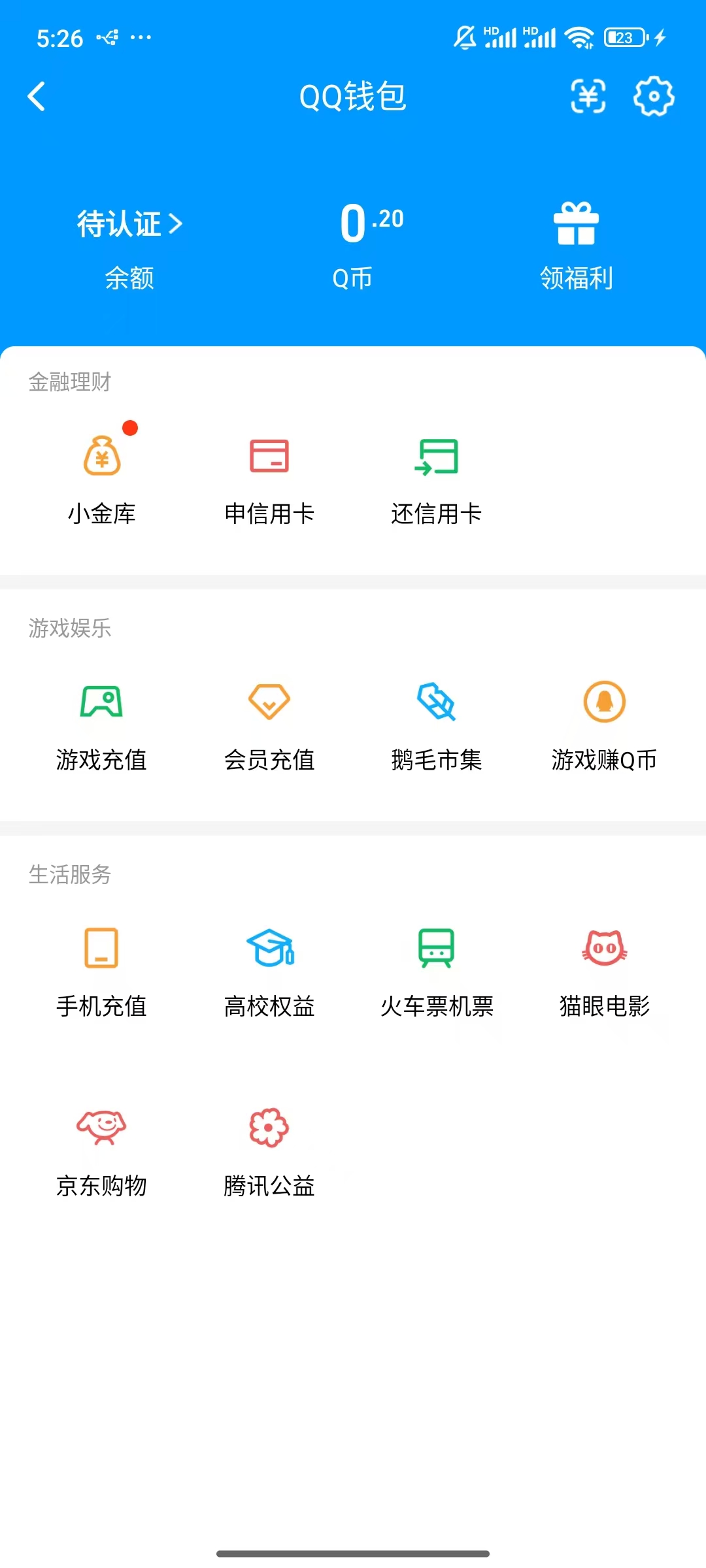Tap 余额 balance label

click(x=128, y=278)
